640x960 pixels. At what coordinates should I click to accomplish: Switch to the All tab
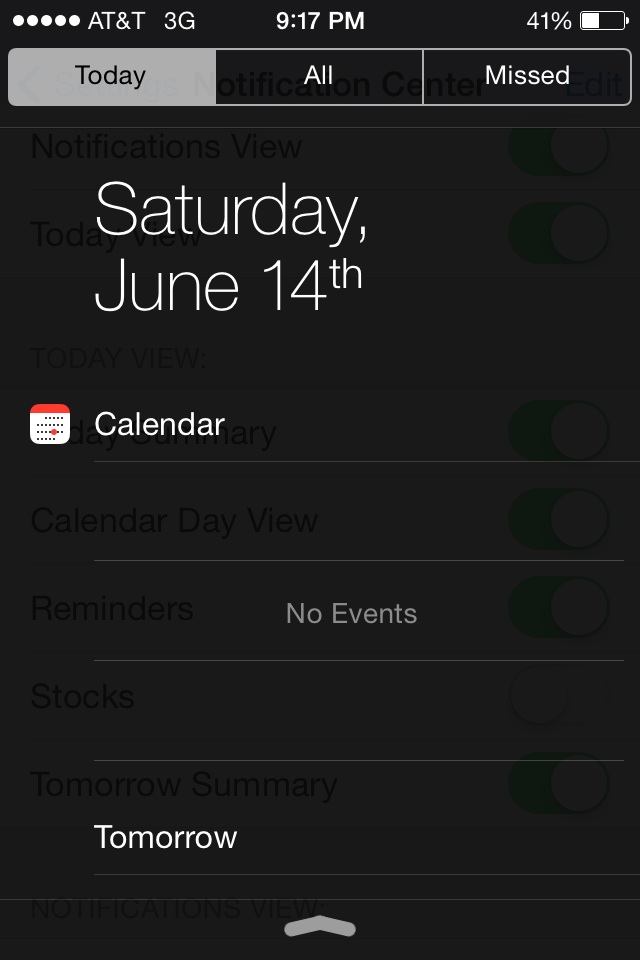[x=319, y=77]
